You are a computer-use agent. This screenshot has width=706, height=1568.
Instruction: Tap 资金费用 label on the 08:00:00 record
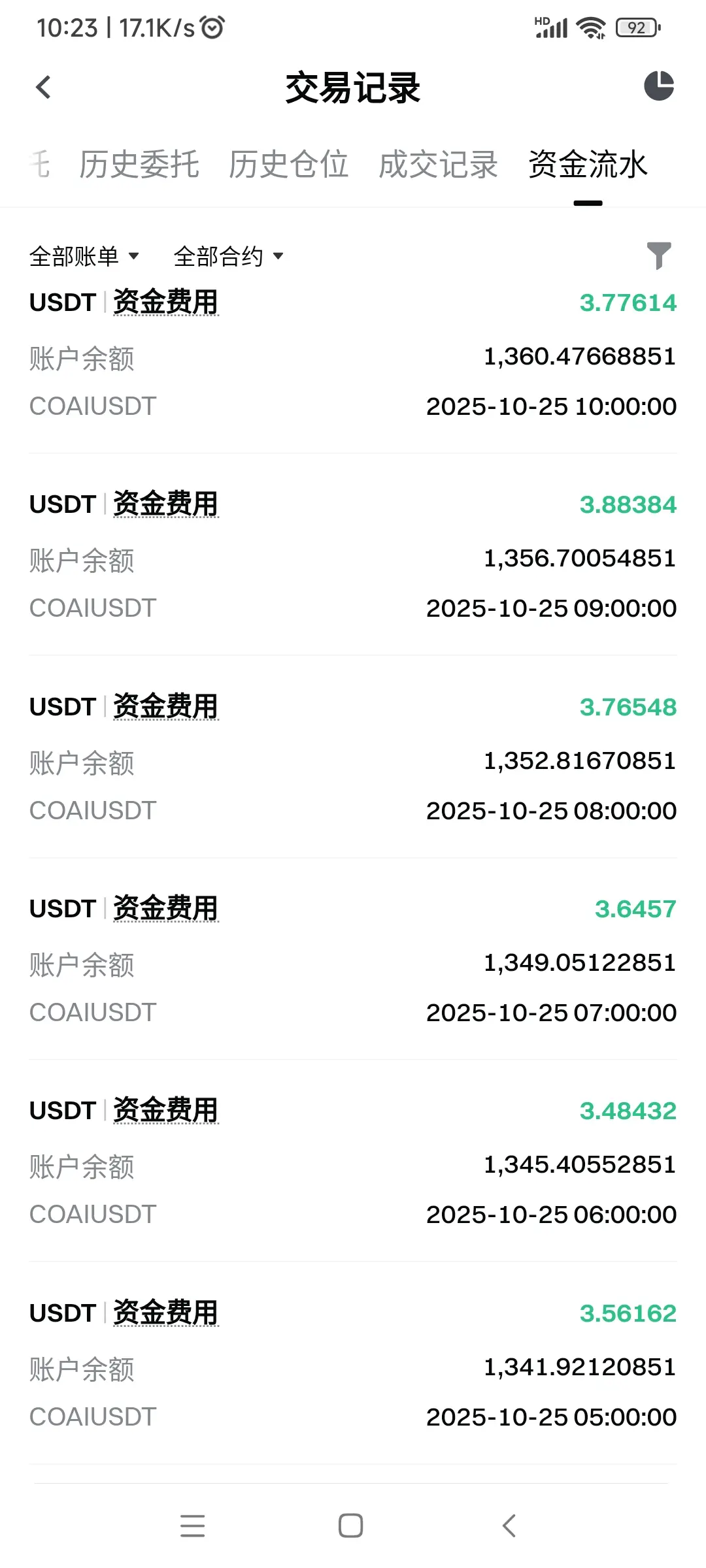pos(165,707)
